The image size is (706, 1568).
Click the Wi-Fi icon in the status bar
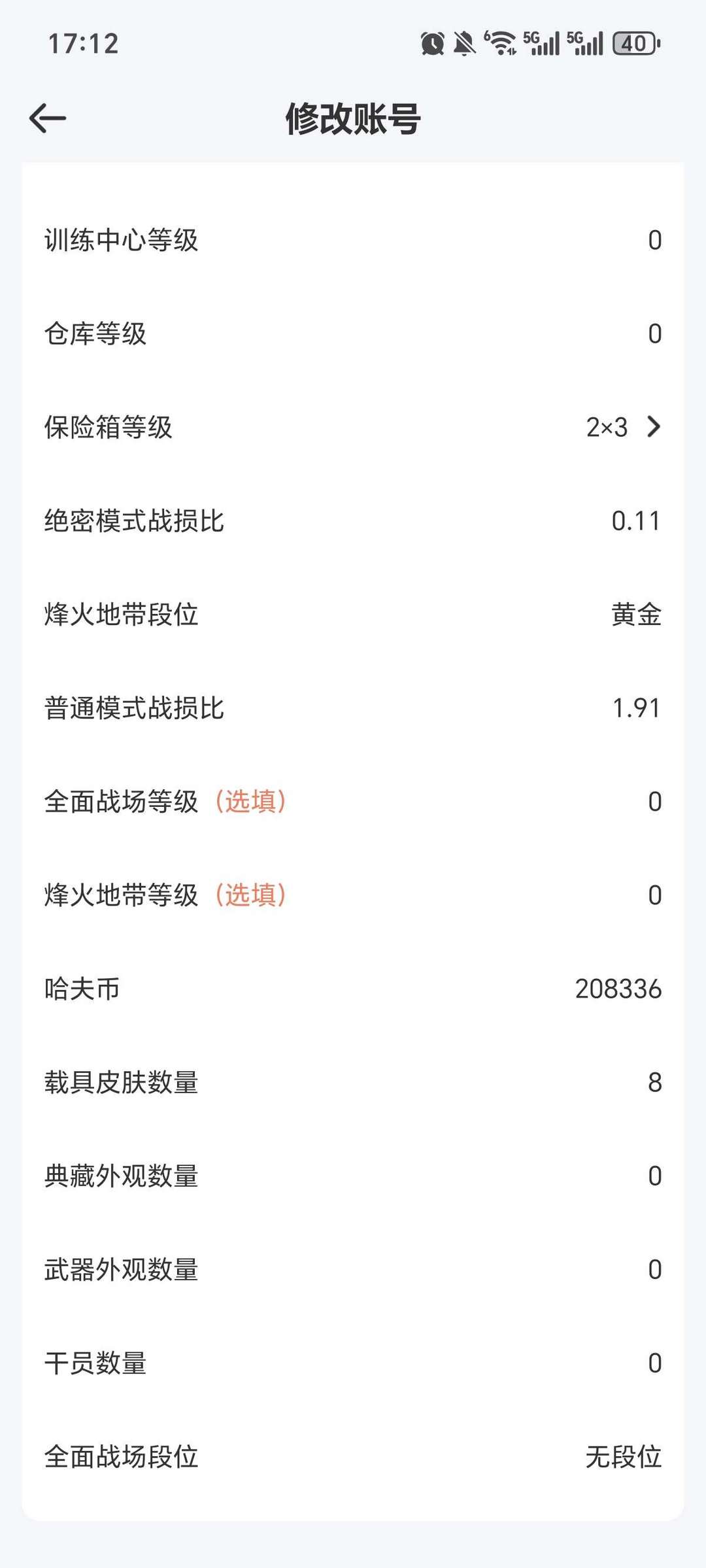[502, 44]
